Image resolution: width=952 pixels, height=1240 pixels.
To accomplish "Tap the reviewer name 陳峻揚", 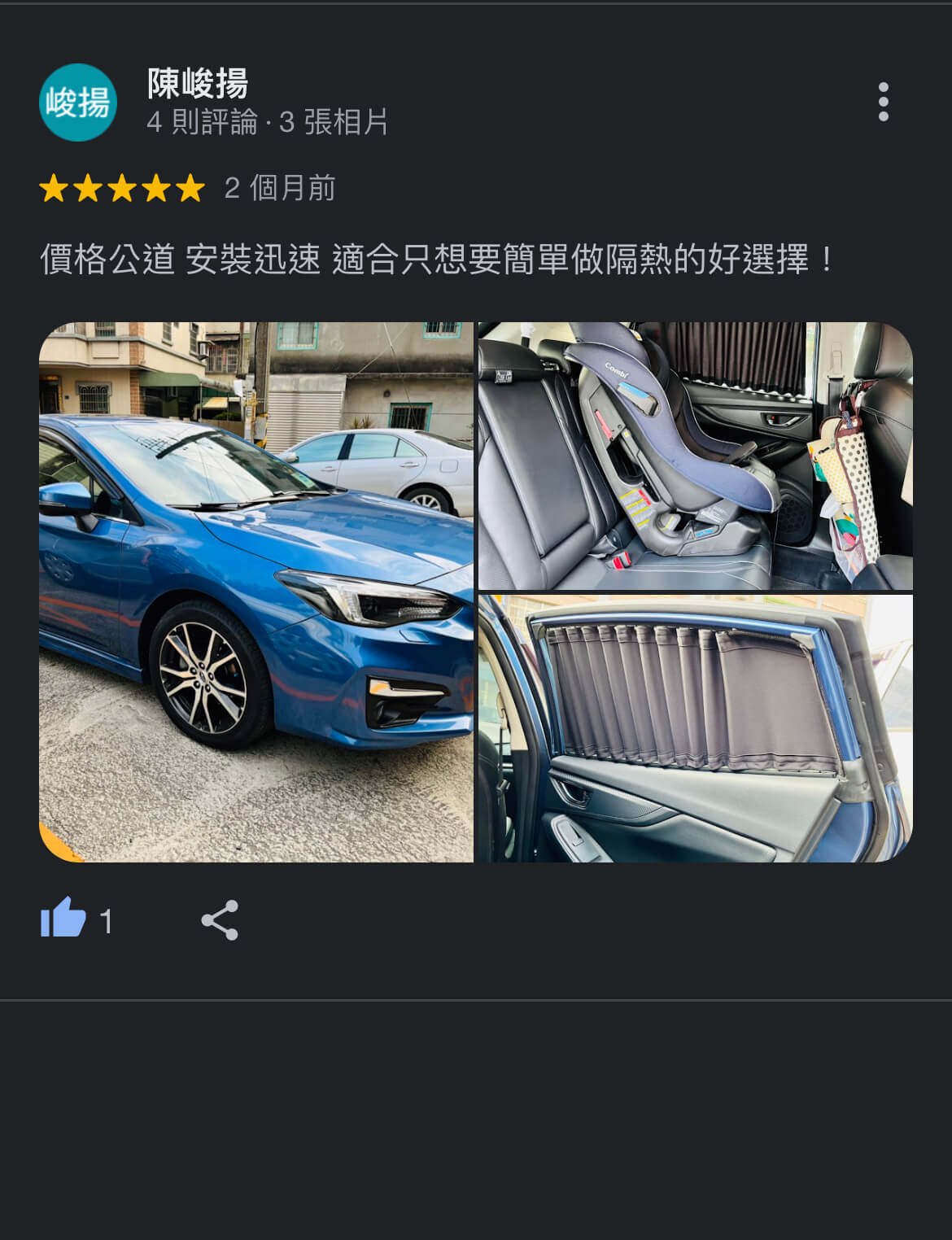I will pos(198,83).
